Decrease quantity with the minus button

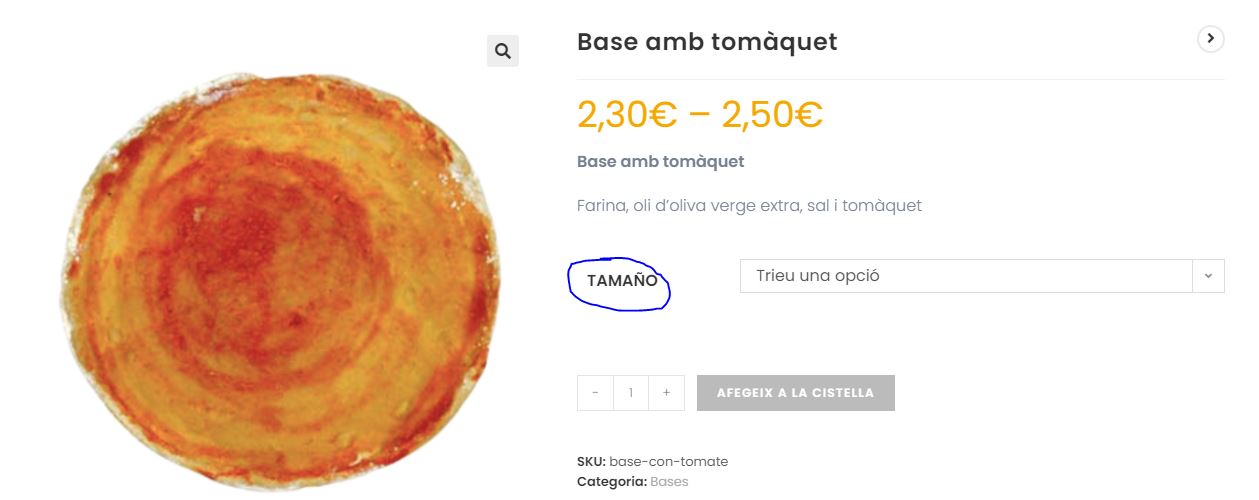pyautogui.click(x=595, y=393)
